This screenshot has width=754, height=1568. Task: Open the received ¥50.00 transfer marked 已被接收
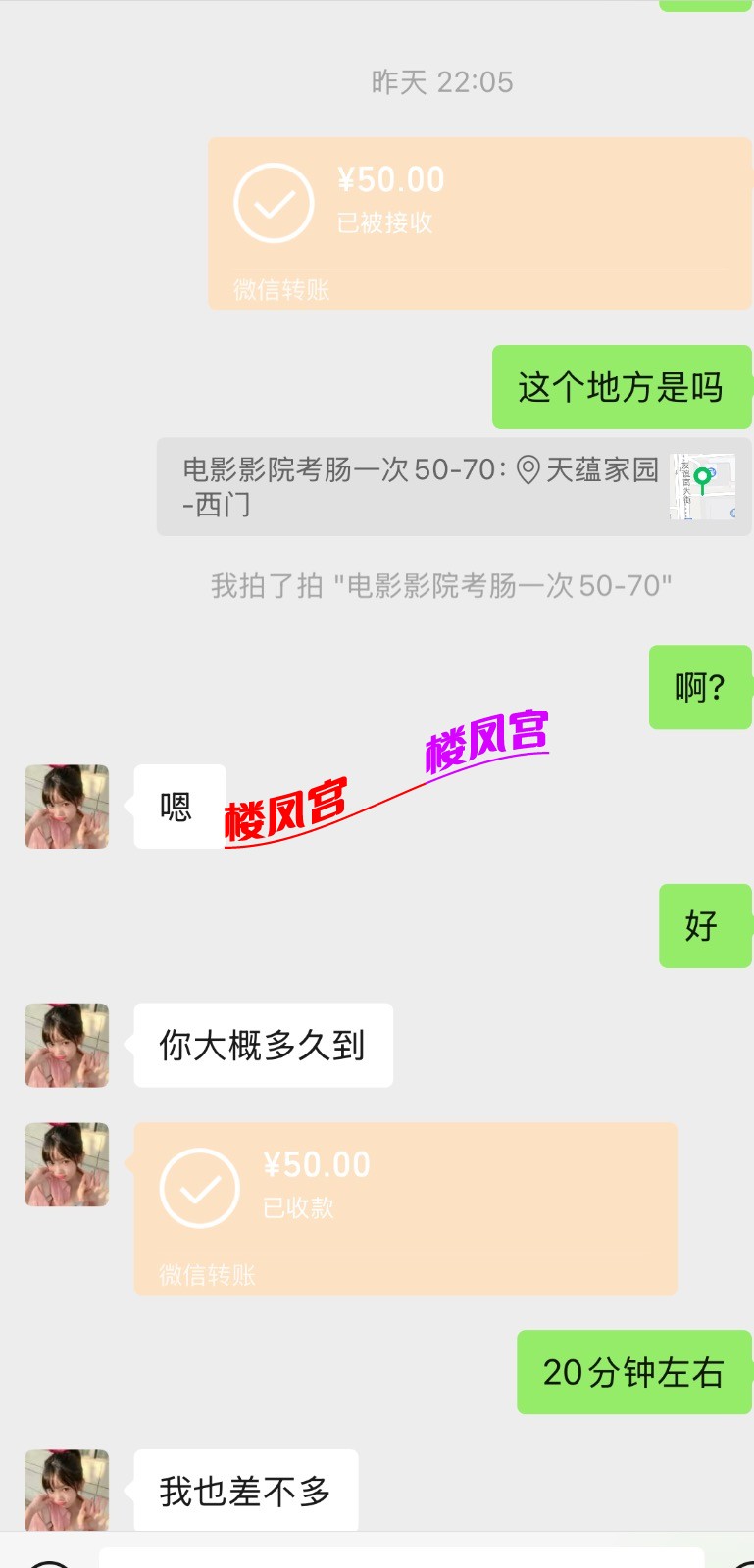(478, 223)
